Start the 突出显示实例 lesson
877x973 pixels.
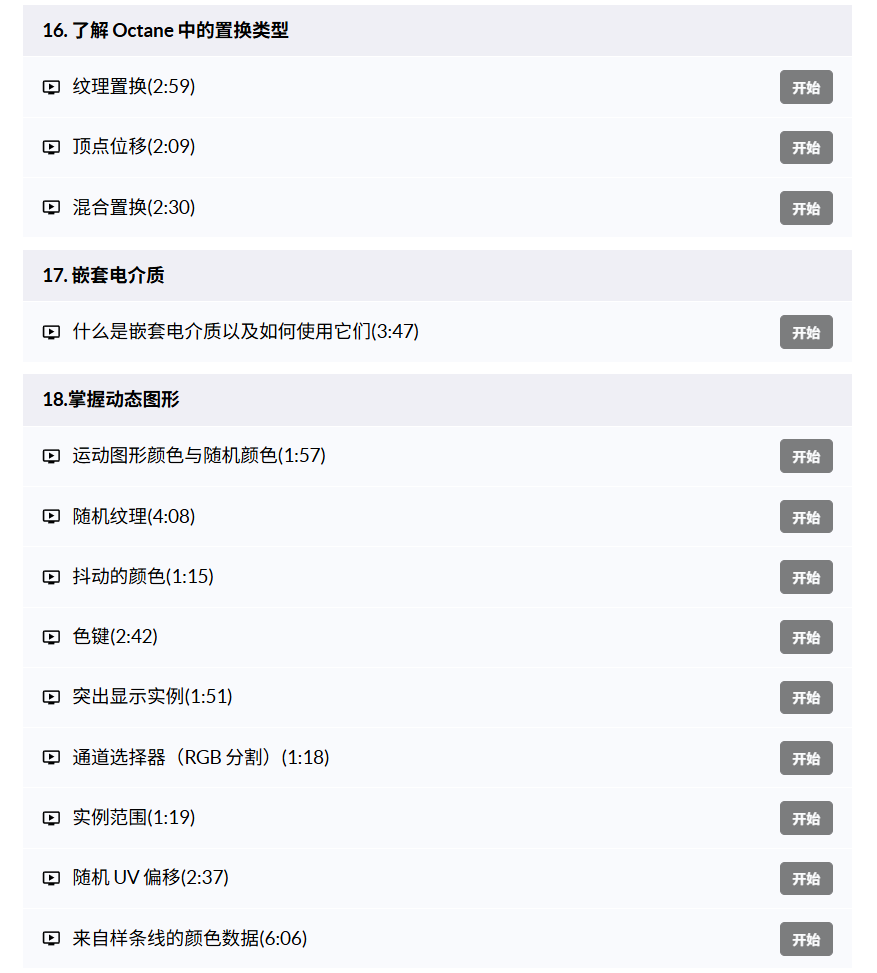[806, 697]
